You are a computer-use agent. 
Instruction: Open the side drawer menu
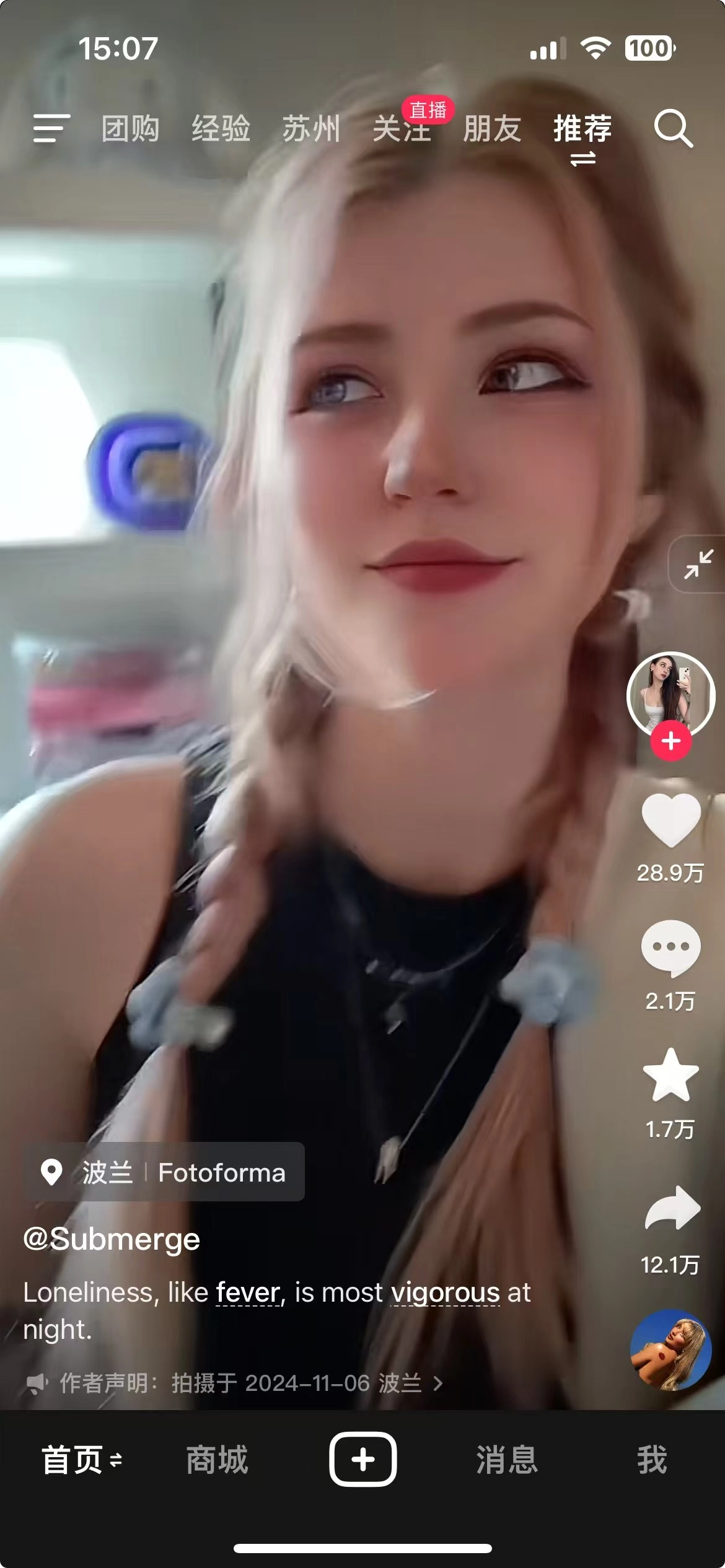(51, 129)
